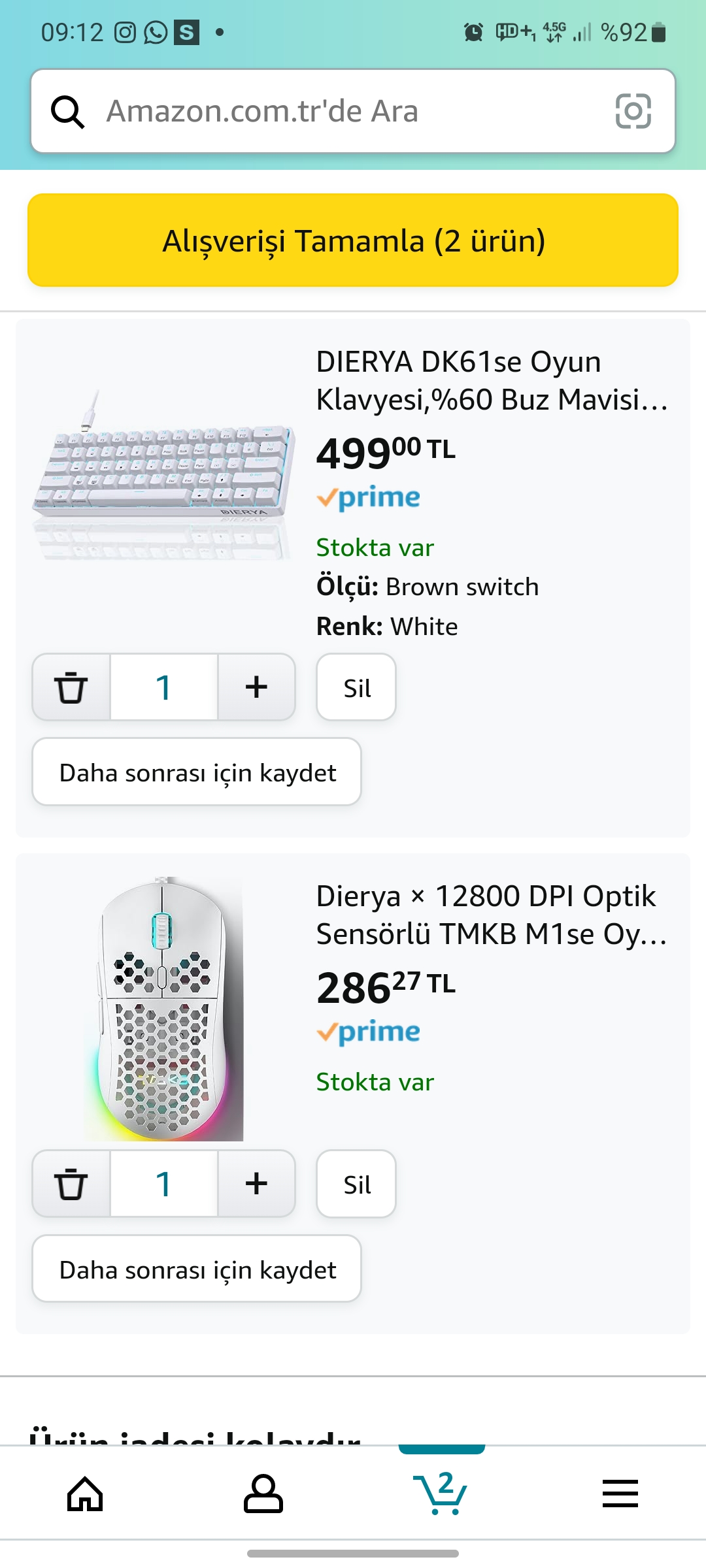The height and width of the screenshot is (1568, 706).
Task: Open the camera scan search icon
Action: pyautogui.click(x=633, y=111)
